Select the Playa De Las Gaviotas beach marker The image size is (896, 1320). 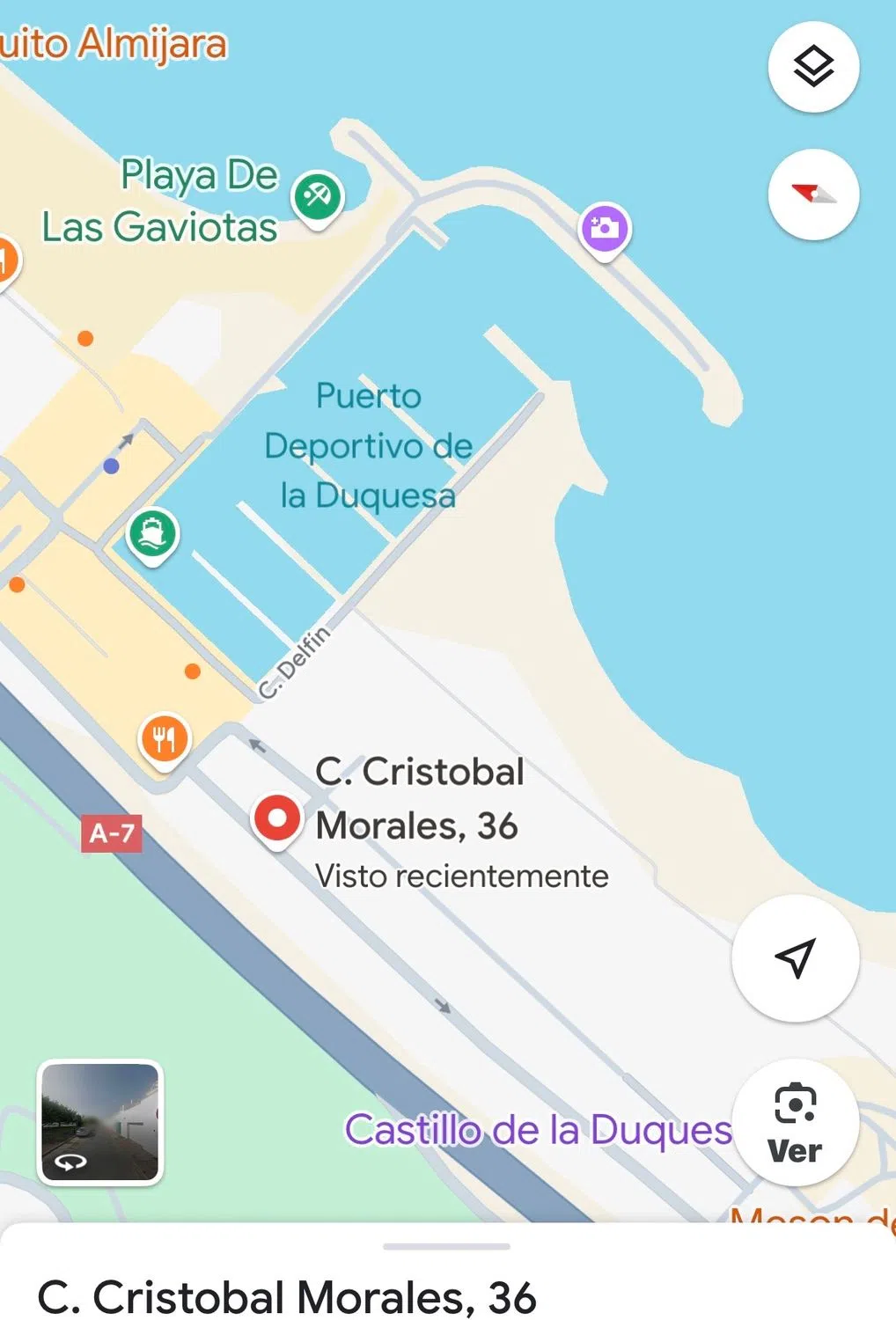(x=318, y=196)
